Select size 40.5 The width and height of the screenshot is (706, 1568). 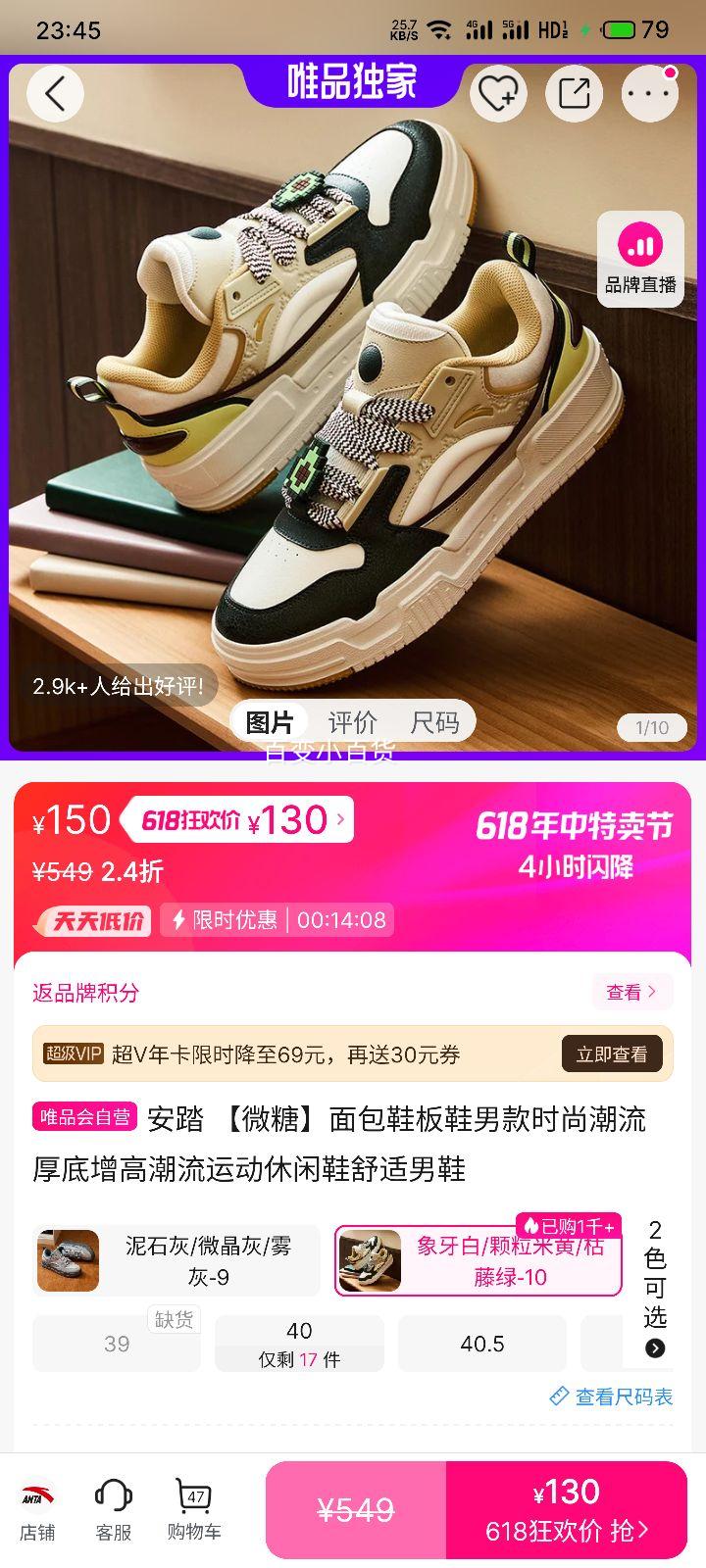481,1343
